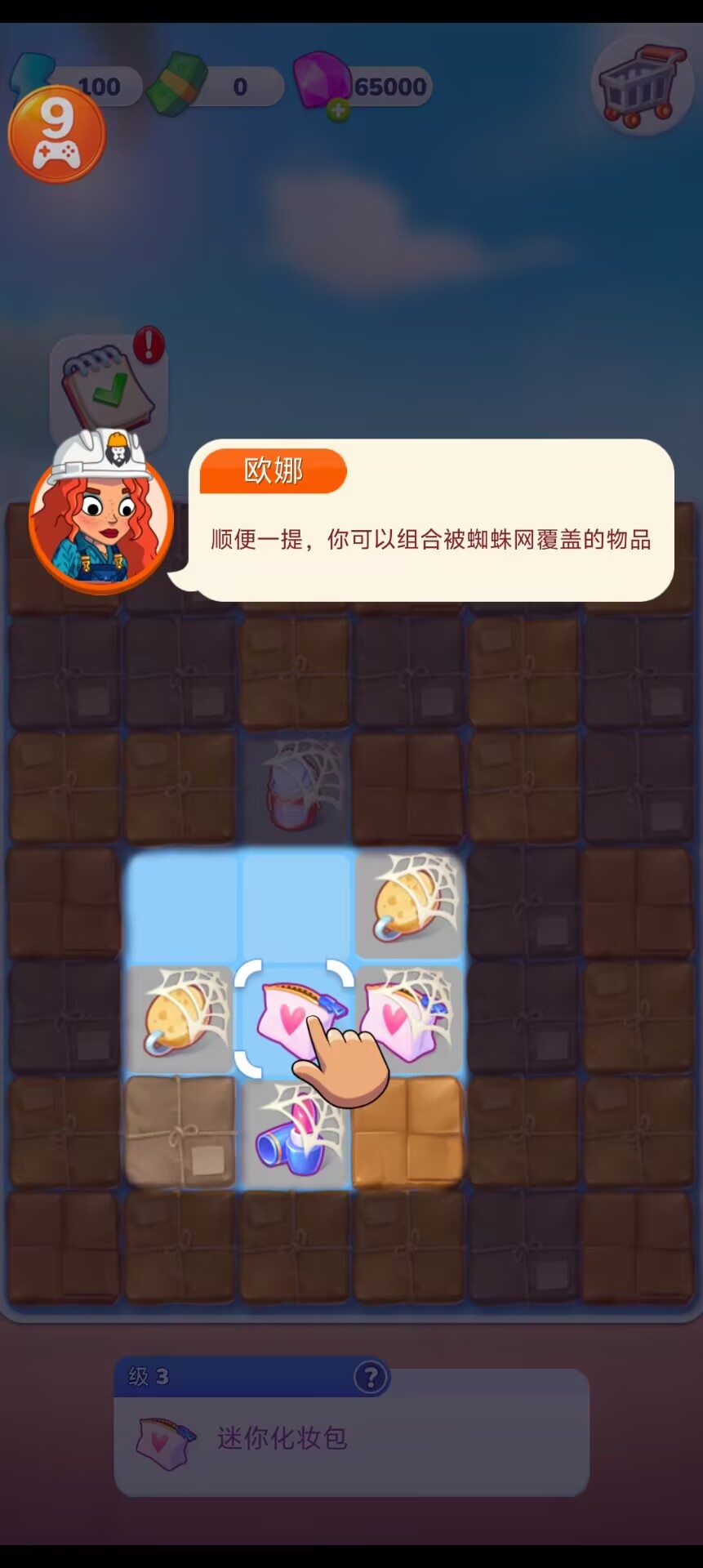Screen dimensions: 703x1568
Task: Tap the highlighted pink cosmetic bag
Action: [296, 1017]
